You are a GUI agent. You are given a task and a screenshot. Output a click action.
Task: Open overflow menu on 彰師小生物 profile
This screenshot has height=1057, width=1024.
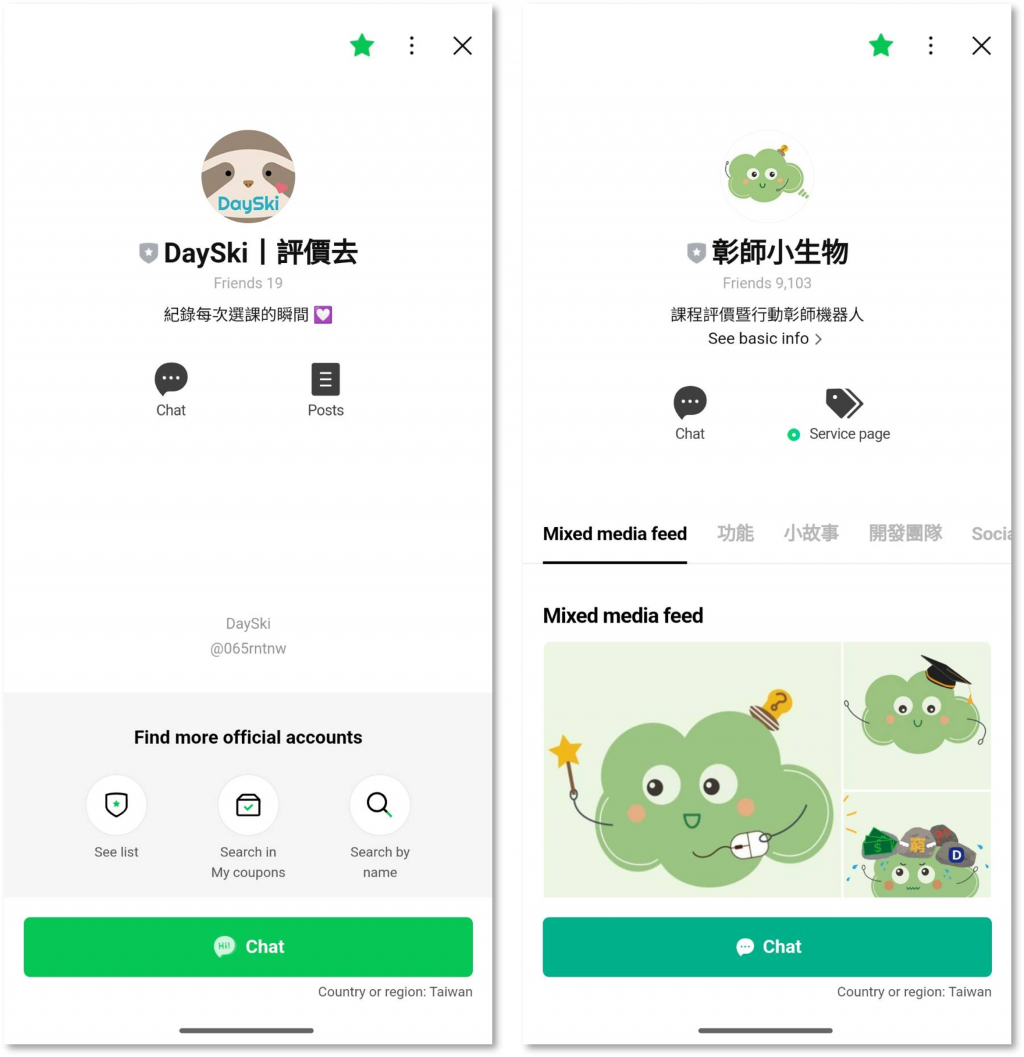(x=930, y=46)
